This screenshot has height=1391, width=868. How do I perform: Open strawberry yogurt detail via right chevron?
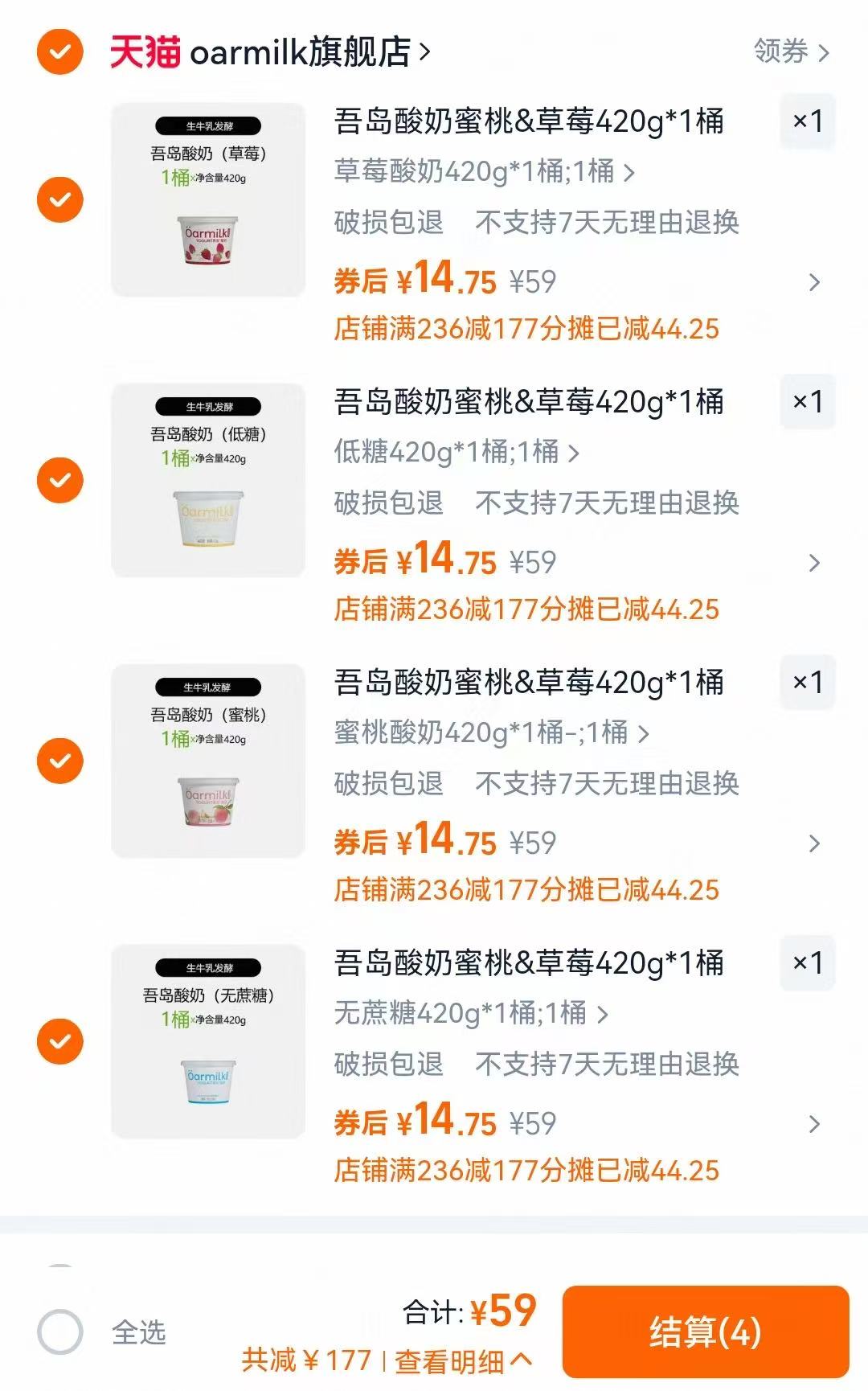point(816,281)
